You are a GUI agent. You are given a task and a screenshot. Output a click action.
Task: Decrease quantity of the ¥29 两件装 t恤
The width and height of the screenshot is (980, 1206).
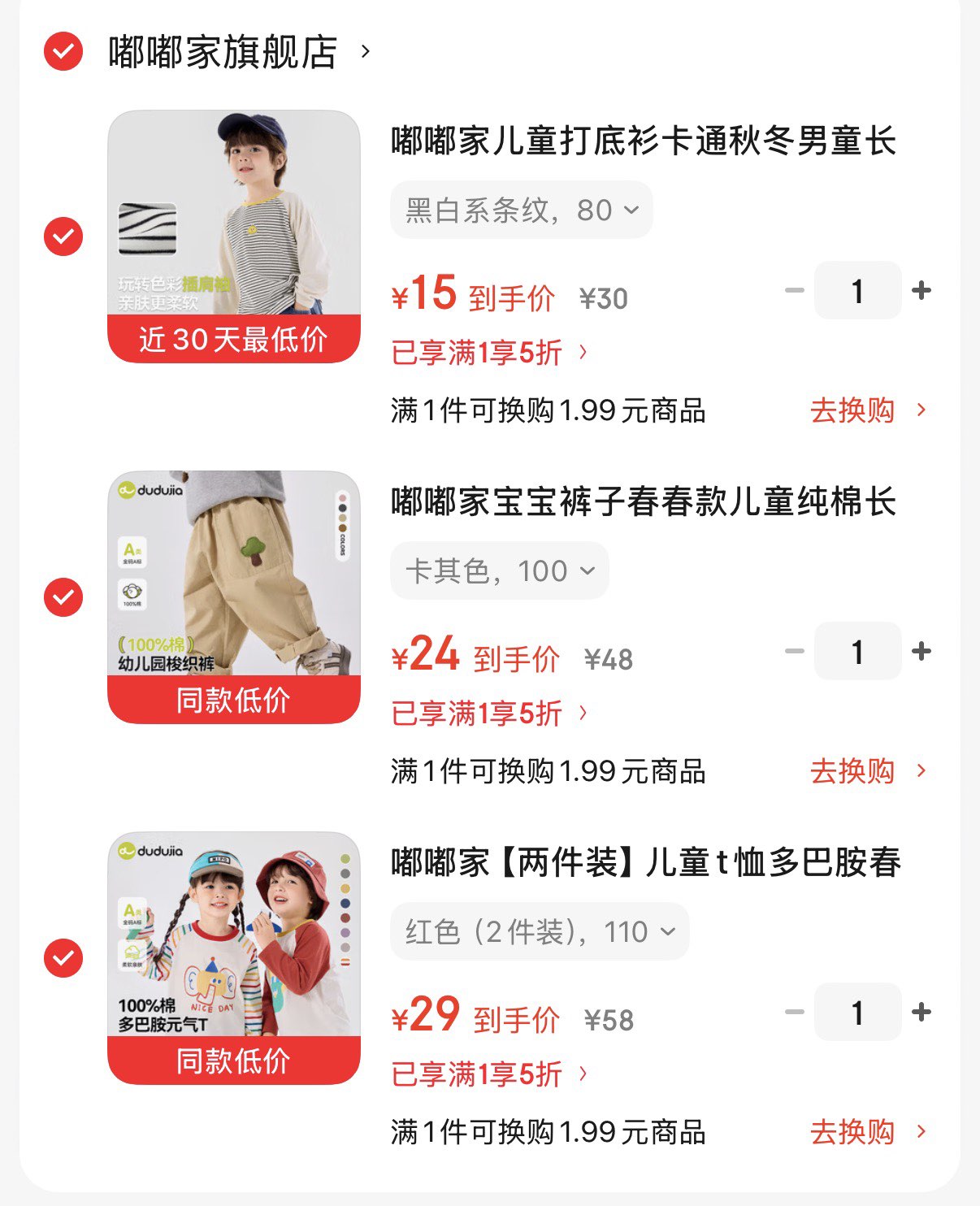pyautogui.click(x=794, y=1013)
